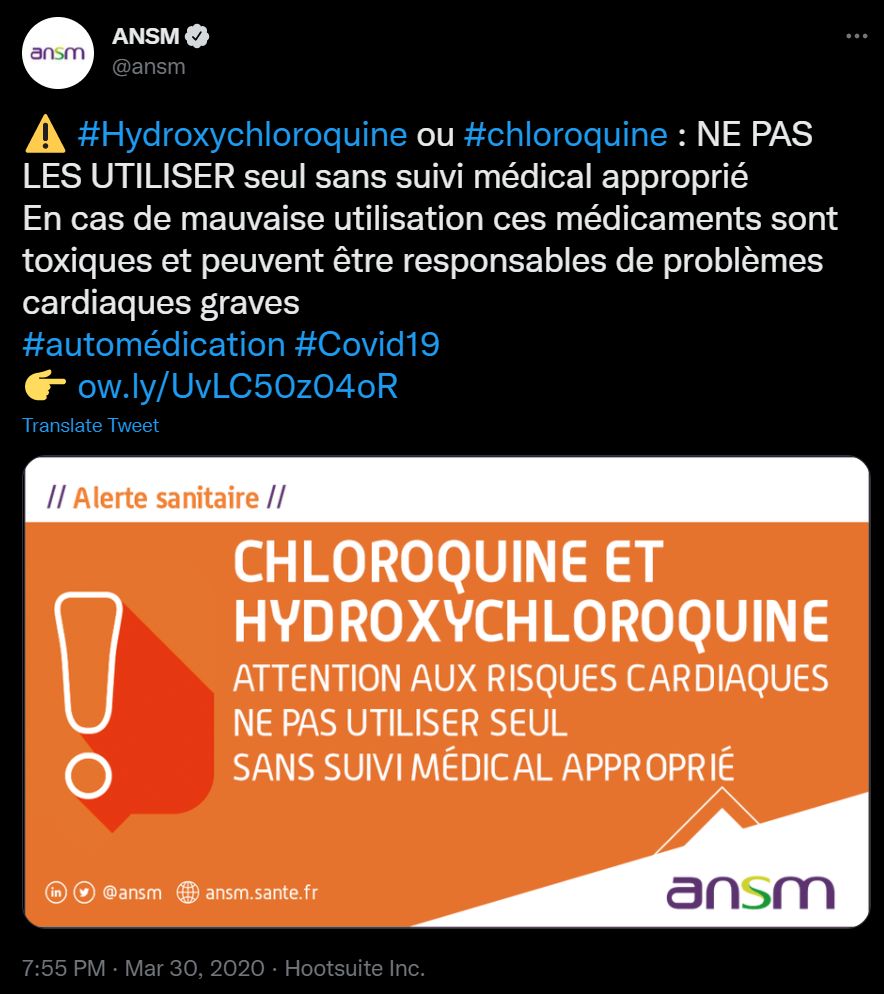
Task: Go to the @ansm handle profile
Action: coord(149,67)
